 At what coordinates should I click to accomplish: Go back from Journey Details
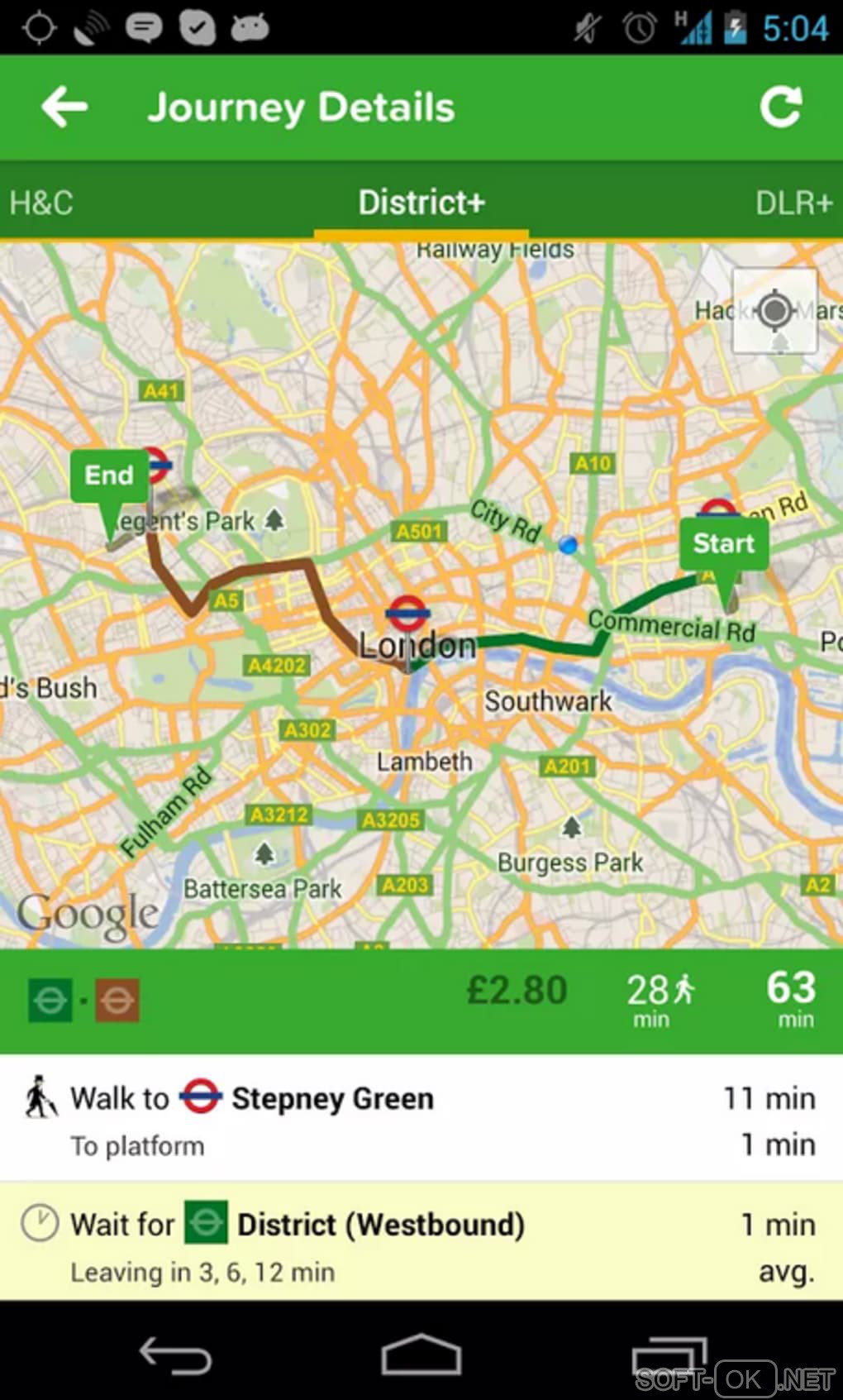(x=64, y=108)
